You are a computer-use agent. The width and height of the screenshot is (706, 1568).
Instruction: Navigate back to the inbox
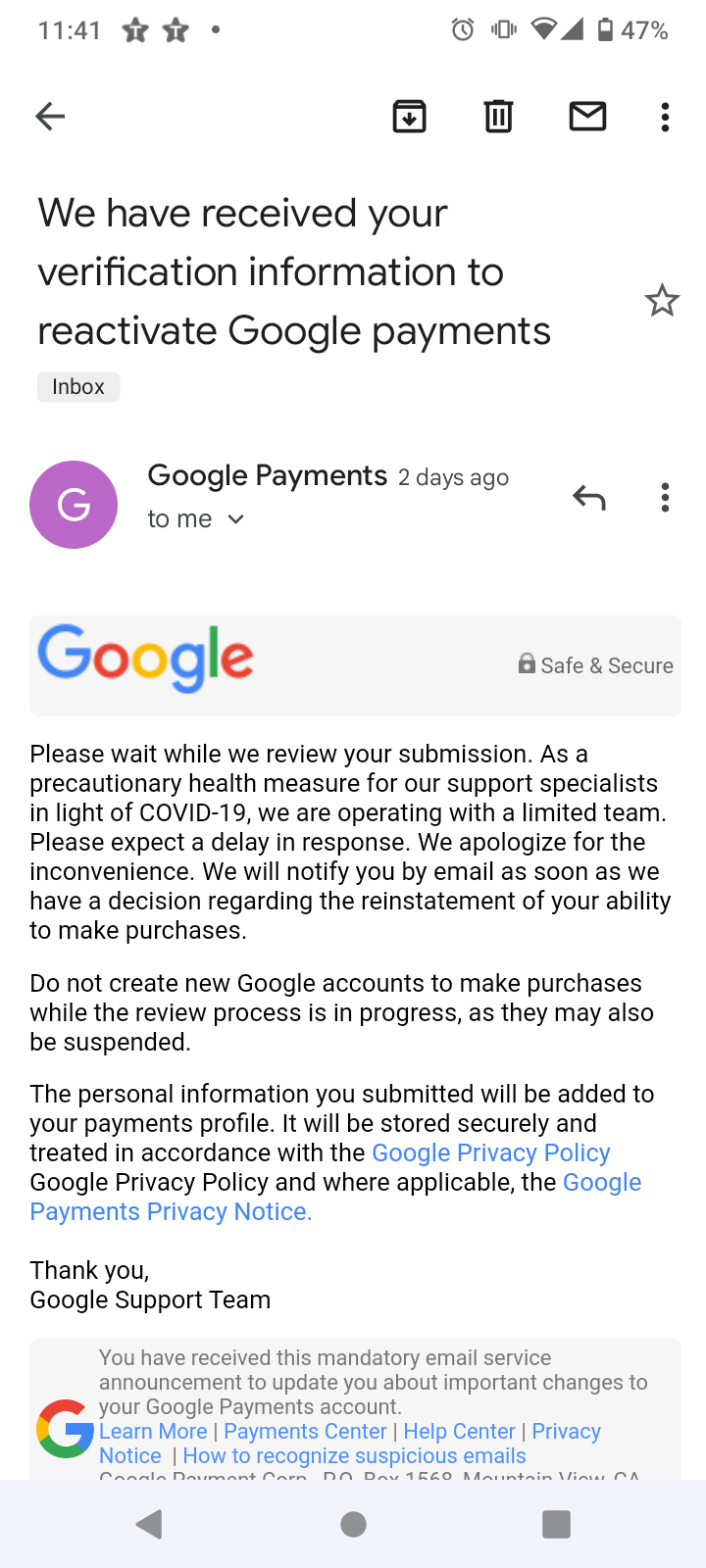[x=49, y=116]
